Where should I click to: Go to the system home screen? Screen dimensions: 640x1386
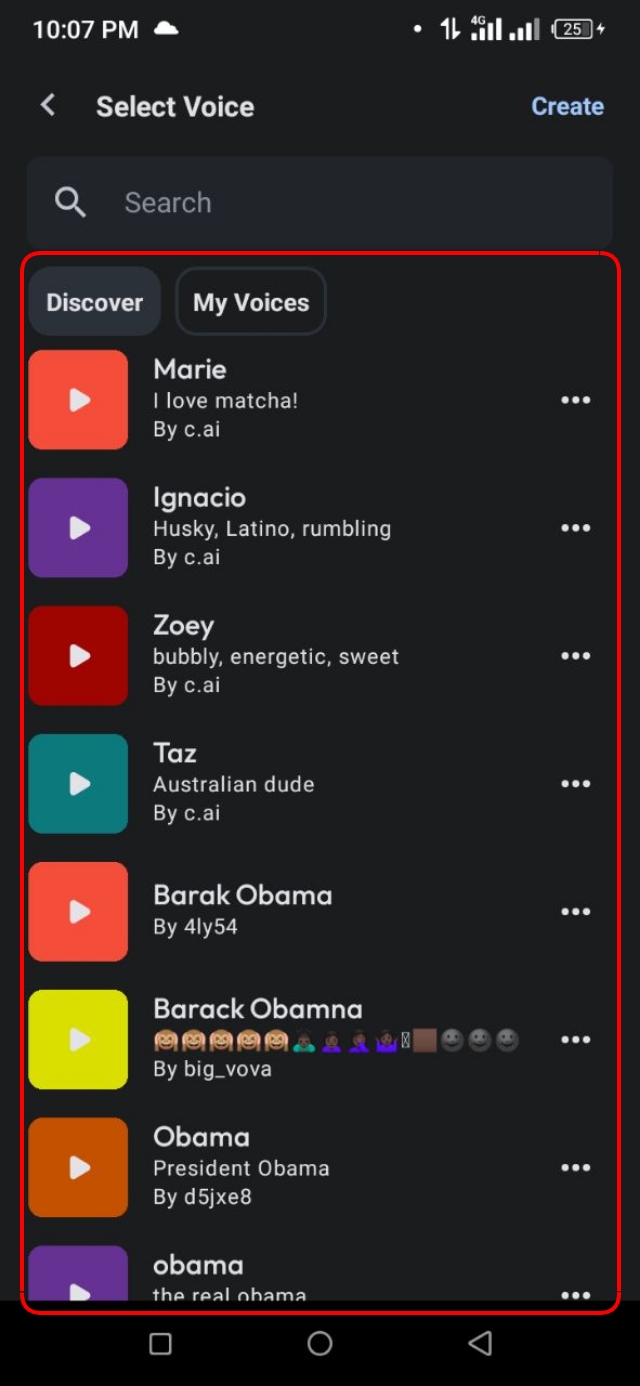pyautogui.click(x=320, y=1343)
